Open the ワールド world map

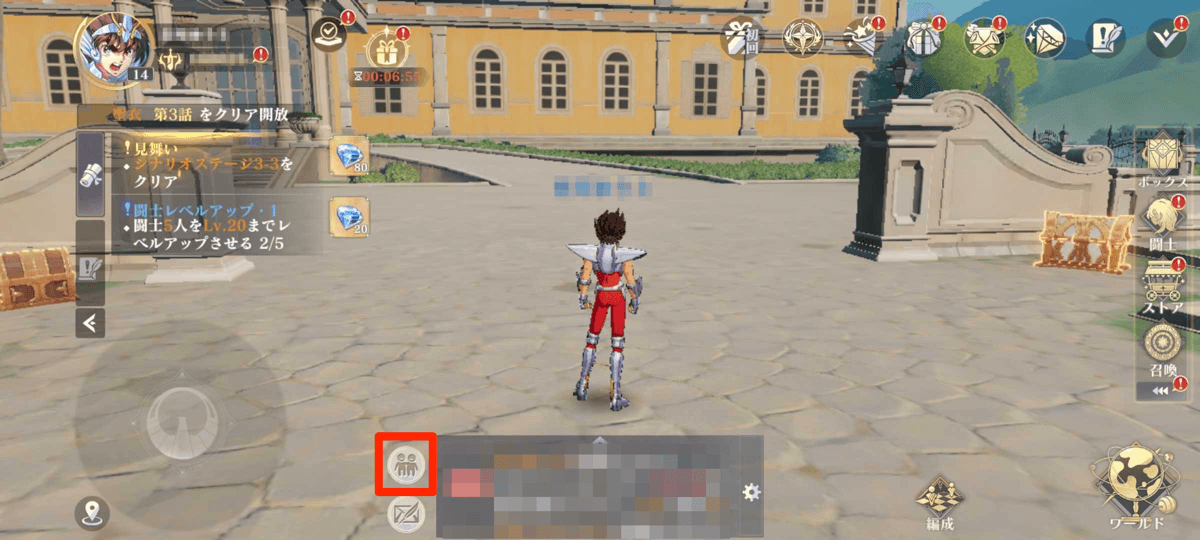(x=1134, y=484)
